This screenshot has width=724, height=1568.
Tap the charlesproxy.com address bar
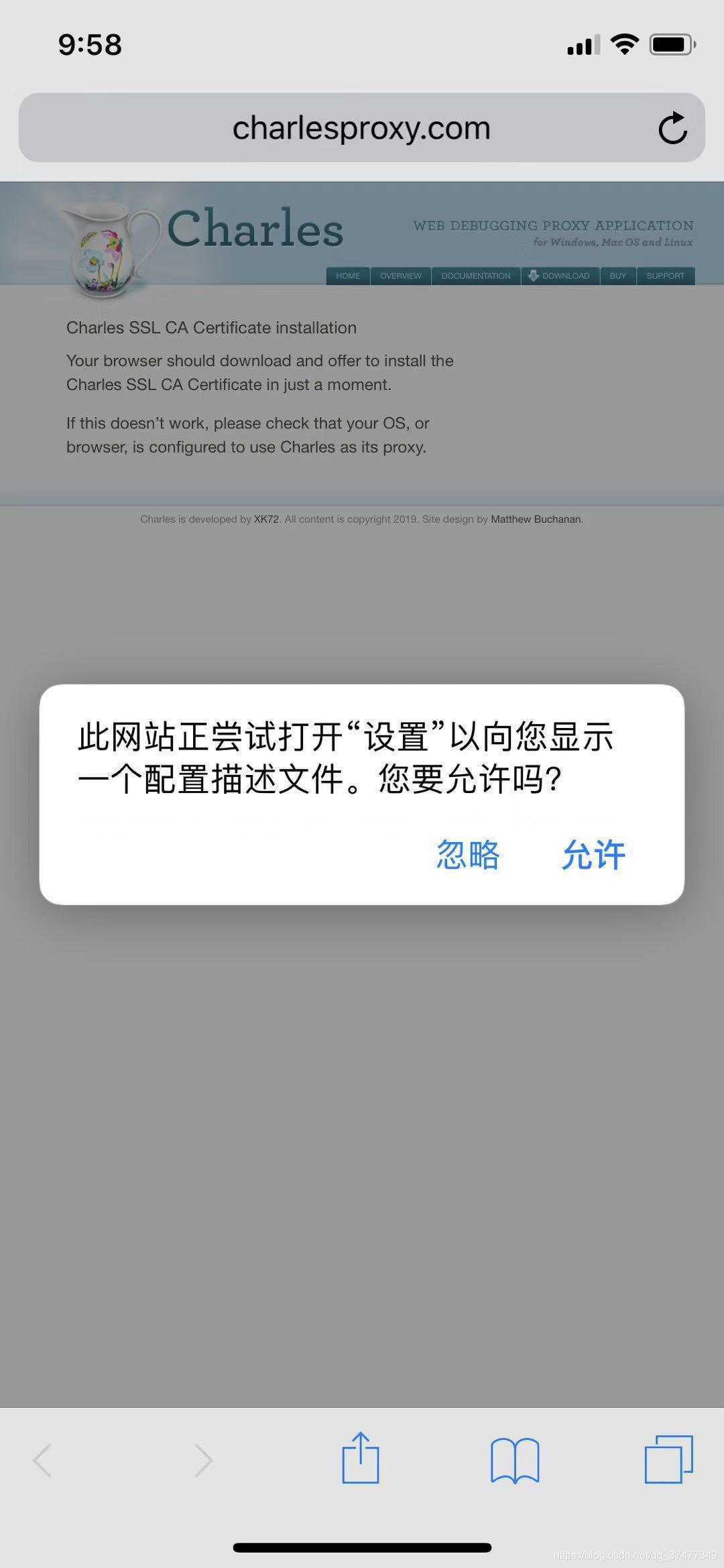click(x=361, y=127)
